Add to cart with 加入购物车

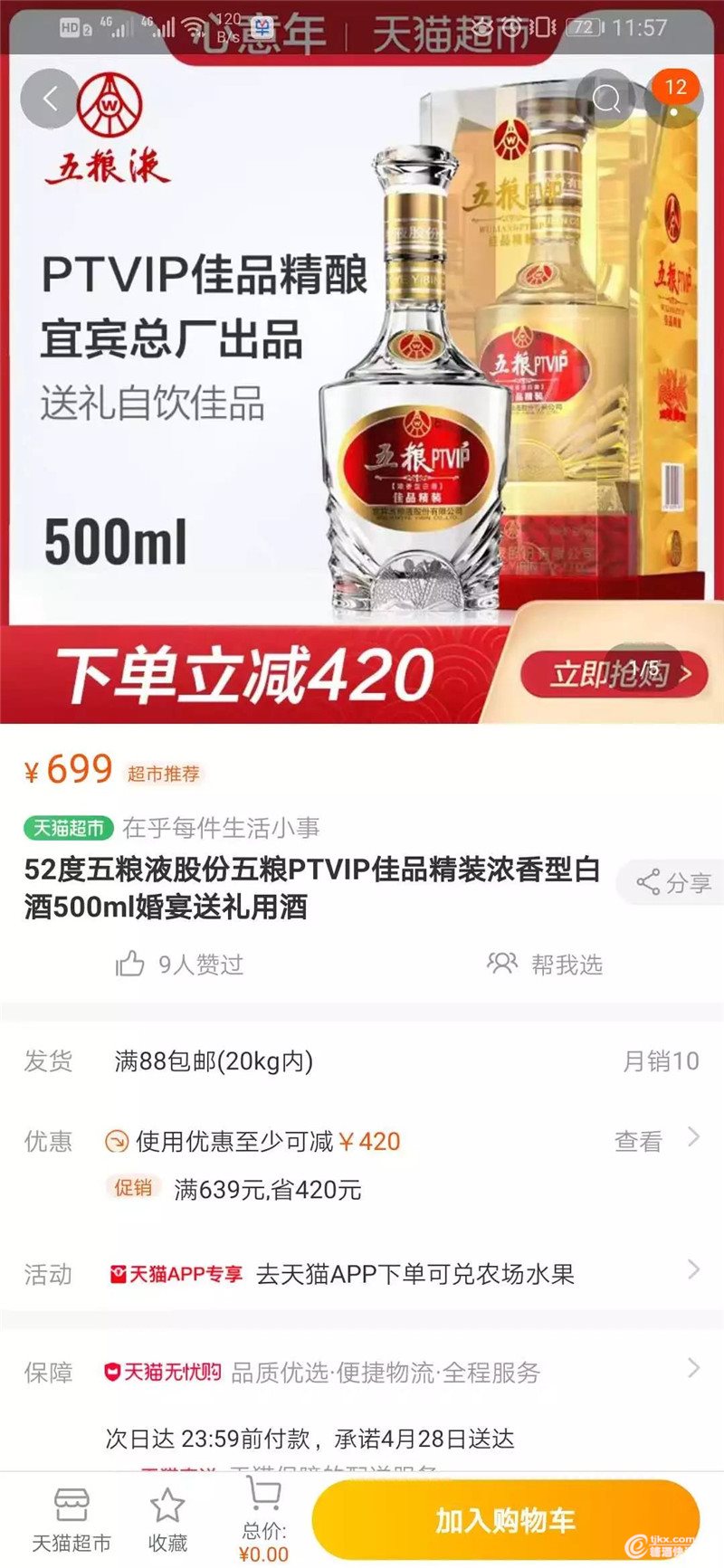(x=505, y=1521)
